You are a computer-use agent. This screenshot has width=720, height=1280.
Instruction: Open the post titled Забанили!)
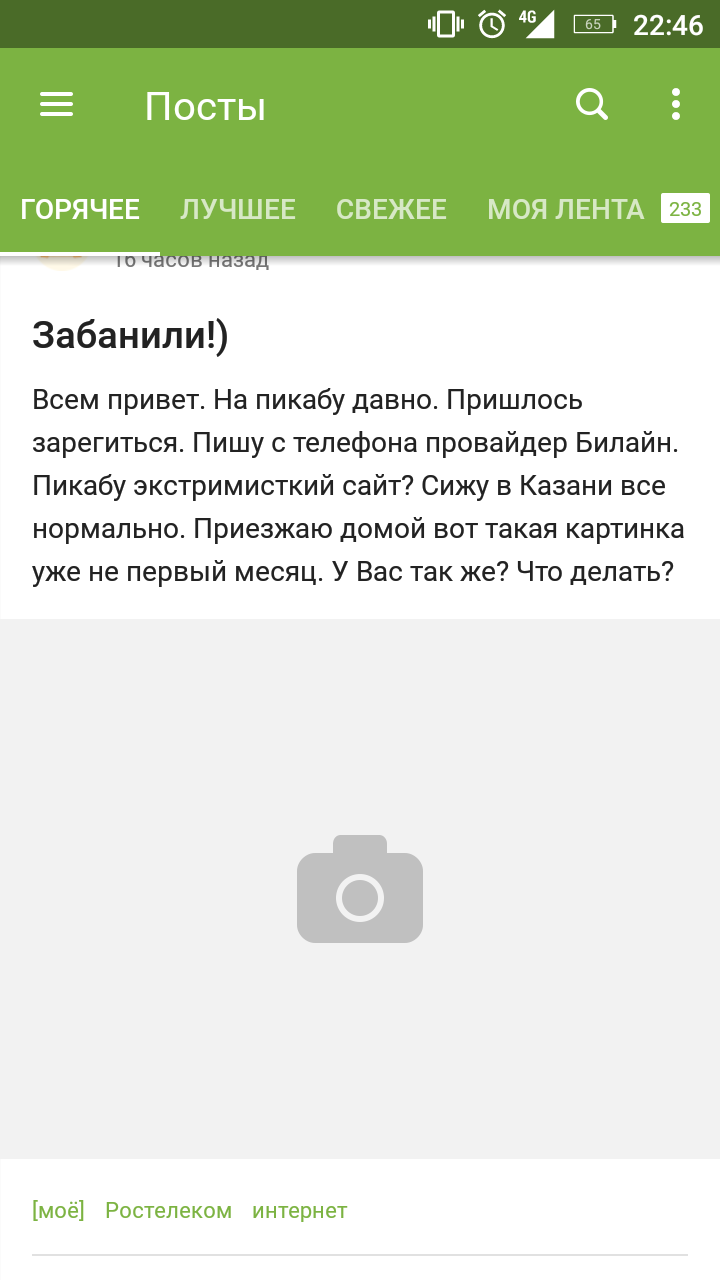pos(131,336)
